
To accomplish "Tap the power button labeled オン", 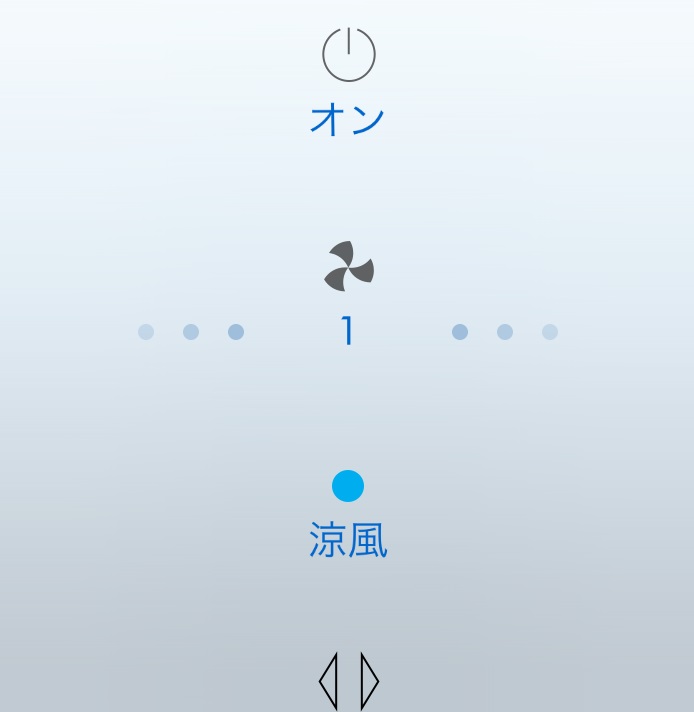I will (x=348, y=55).
